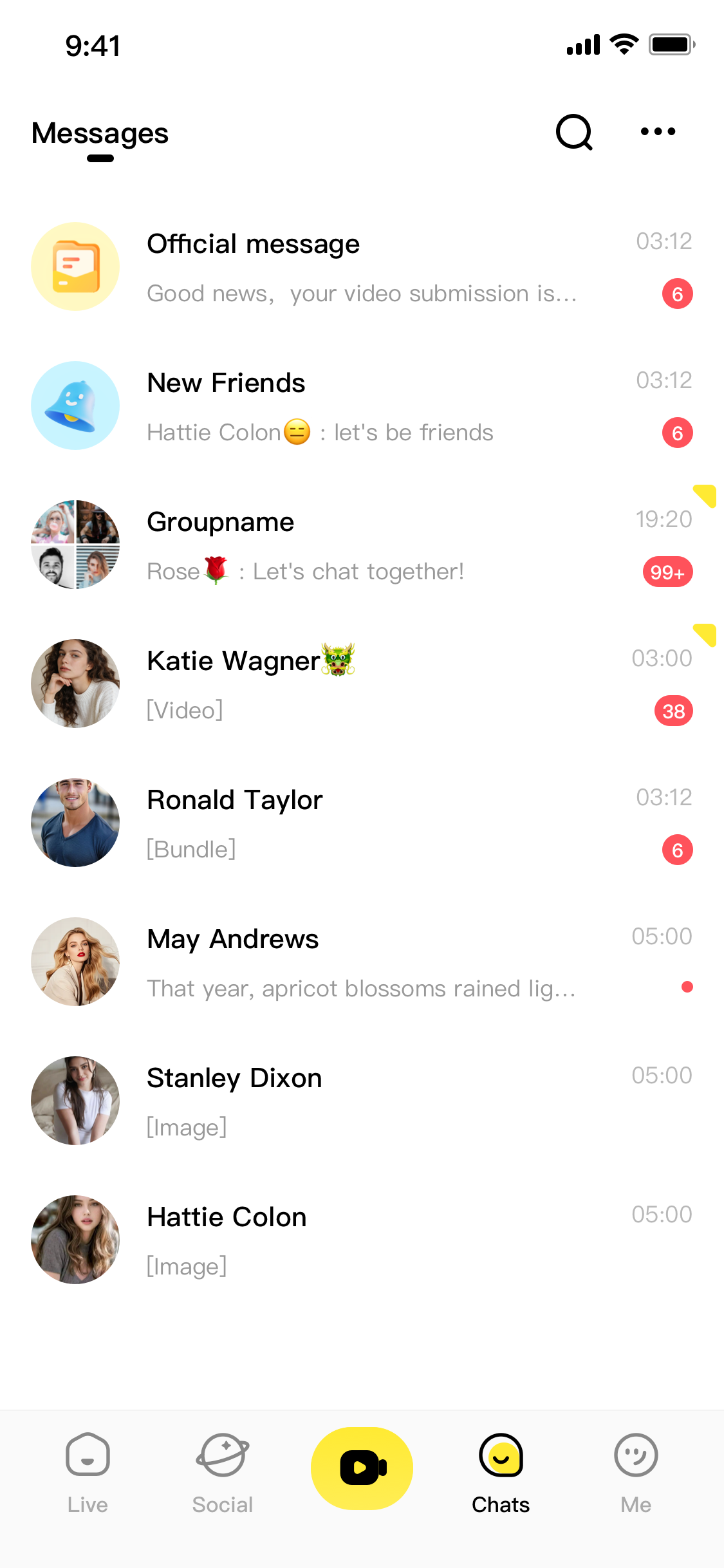The width and height of the screenshot is (724, 1568).
Task: Open the chat with Stanley Dixon
Action: [x=360, y=1101]
